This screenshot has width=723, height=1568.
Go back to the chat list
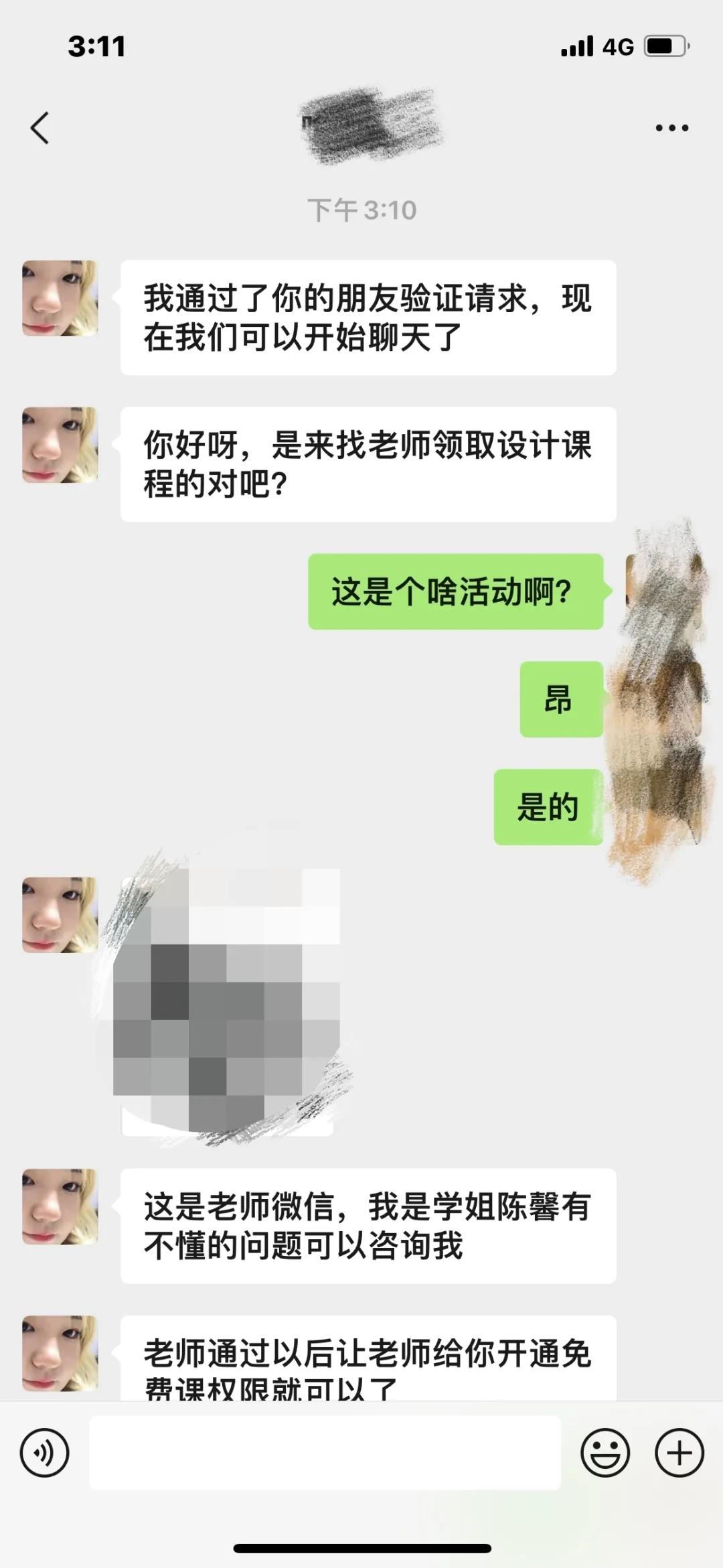click(40, 128)
